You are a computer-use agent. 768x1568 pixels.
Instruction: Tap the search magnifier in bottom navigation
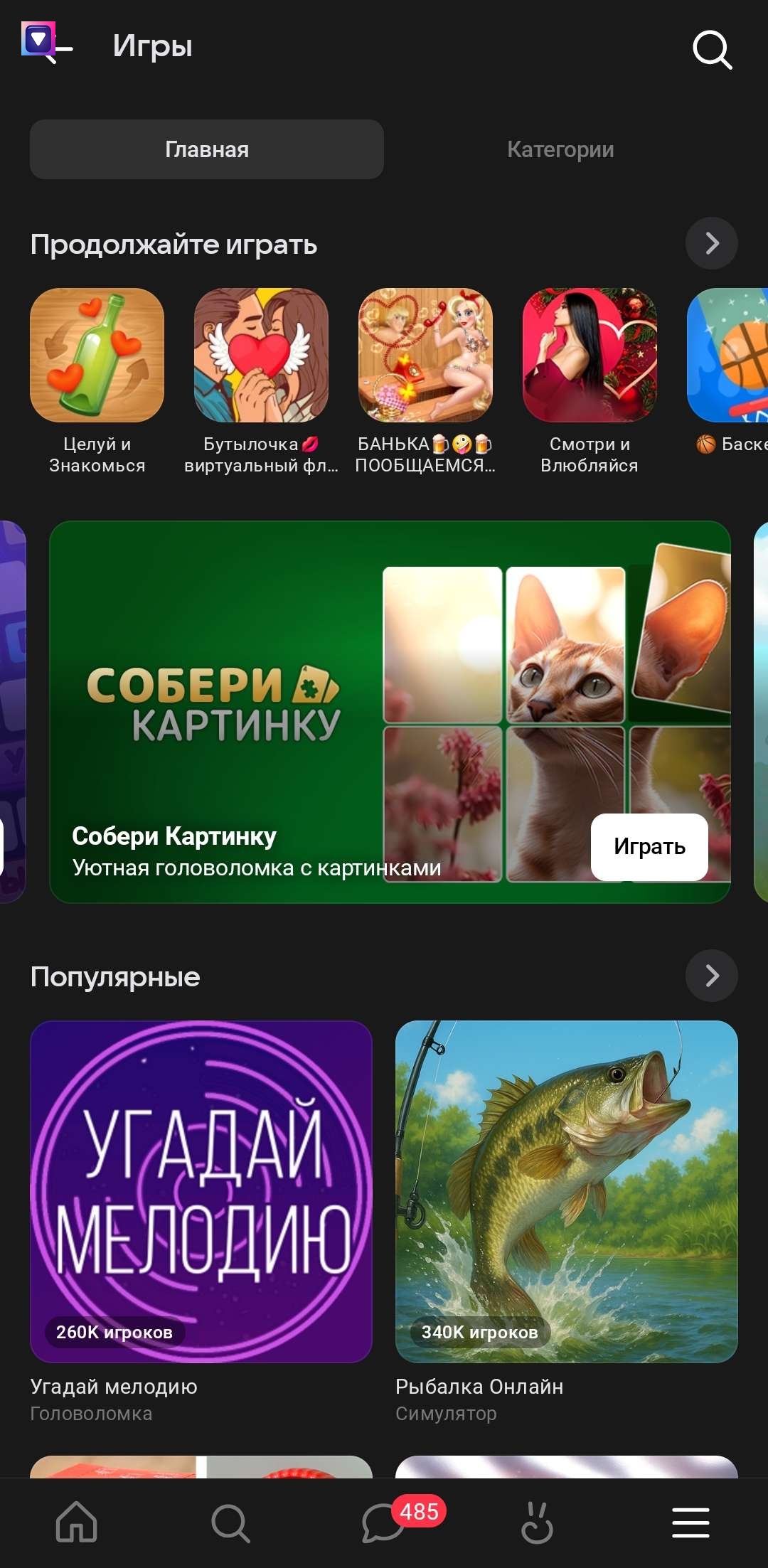tap(229, 1522)
